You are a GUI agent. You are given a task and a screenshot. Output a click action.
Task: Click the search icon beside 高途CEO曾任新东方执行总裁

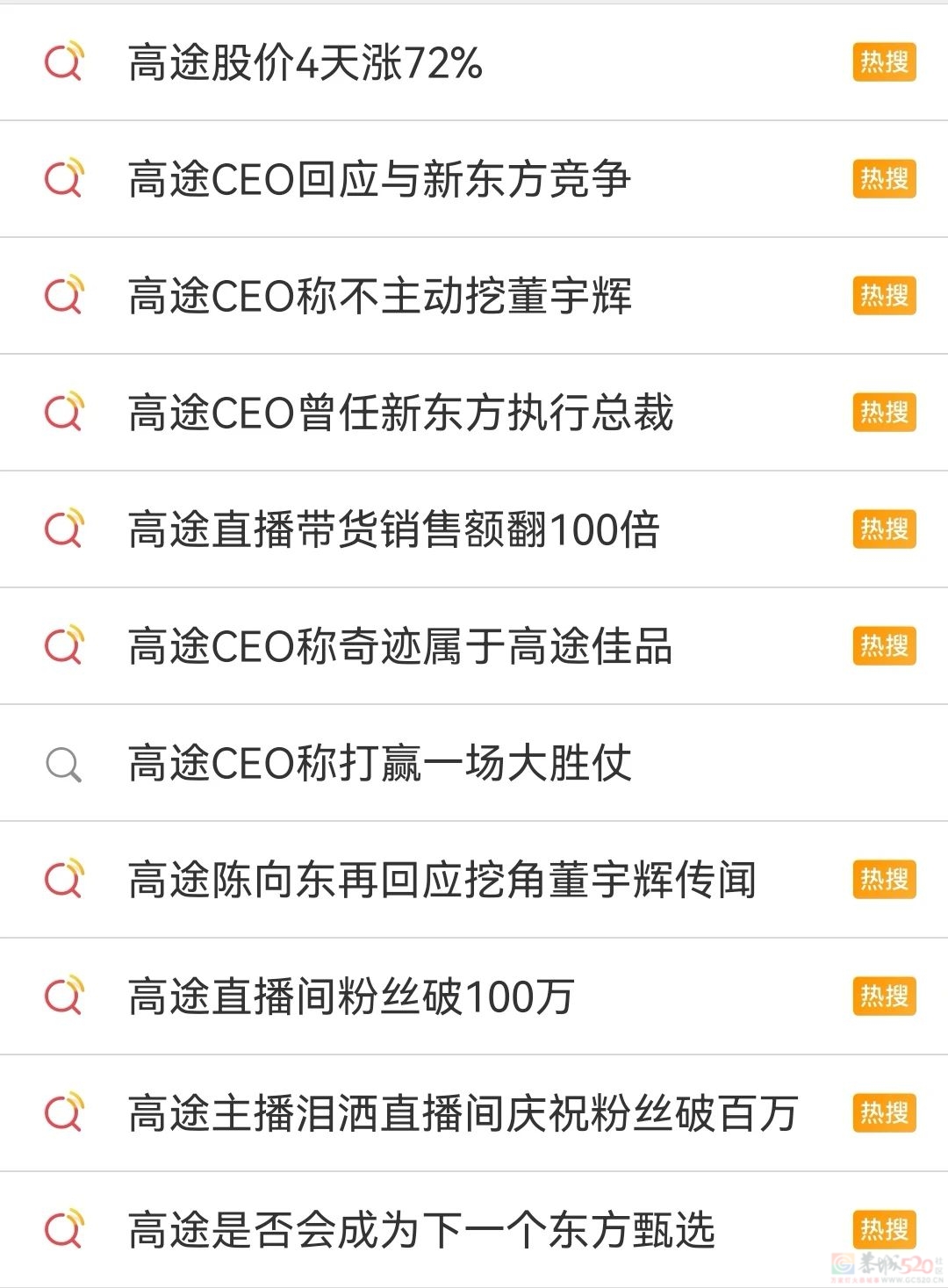tap(63, 413)
